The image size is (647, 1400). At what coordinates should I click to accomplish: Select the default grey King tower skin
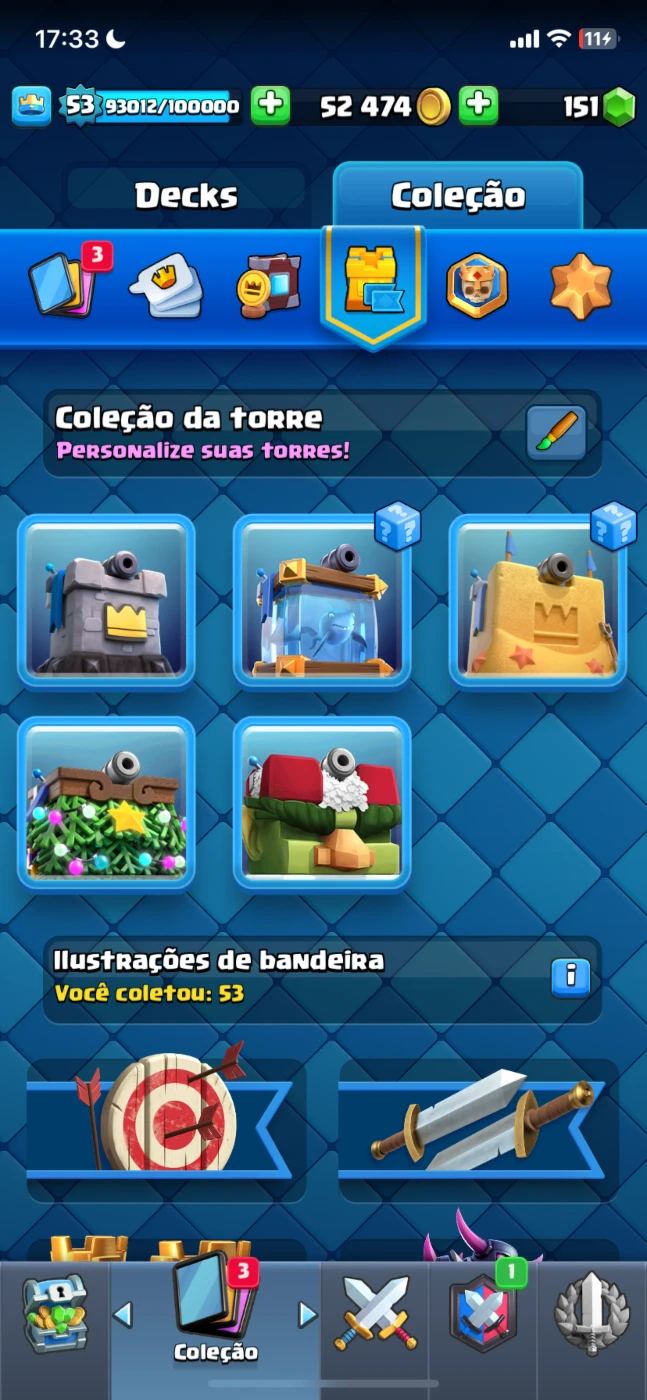point(106,600)
